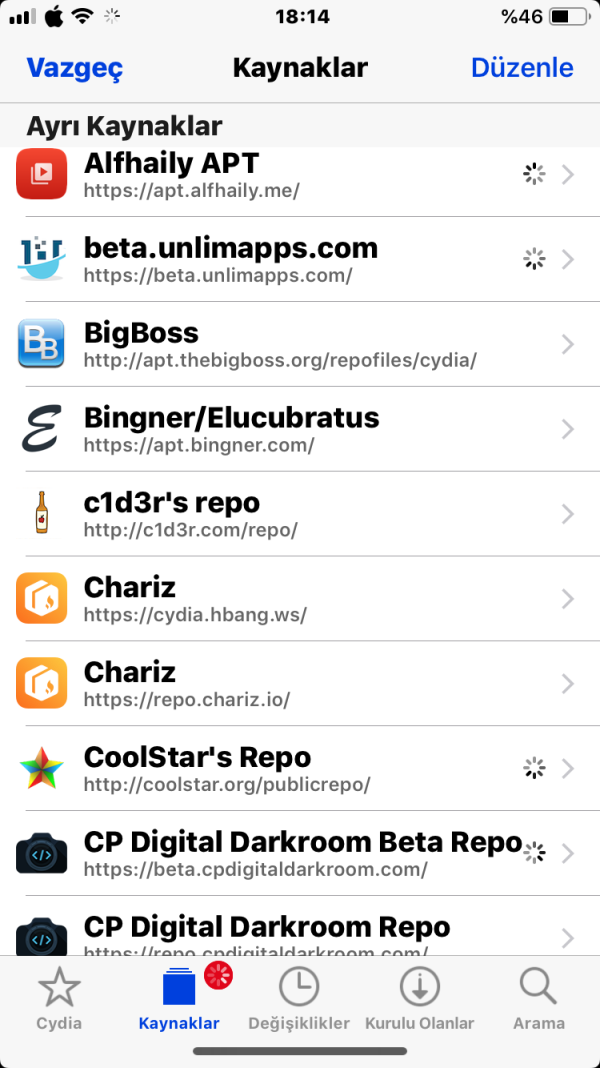Screen dimensions: 600x1068
Task: Open the Bingner/Elucubratus source
Action: click(300, 429)
